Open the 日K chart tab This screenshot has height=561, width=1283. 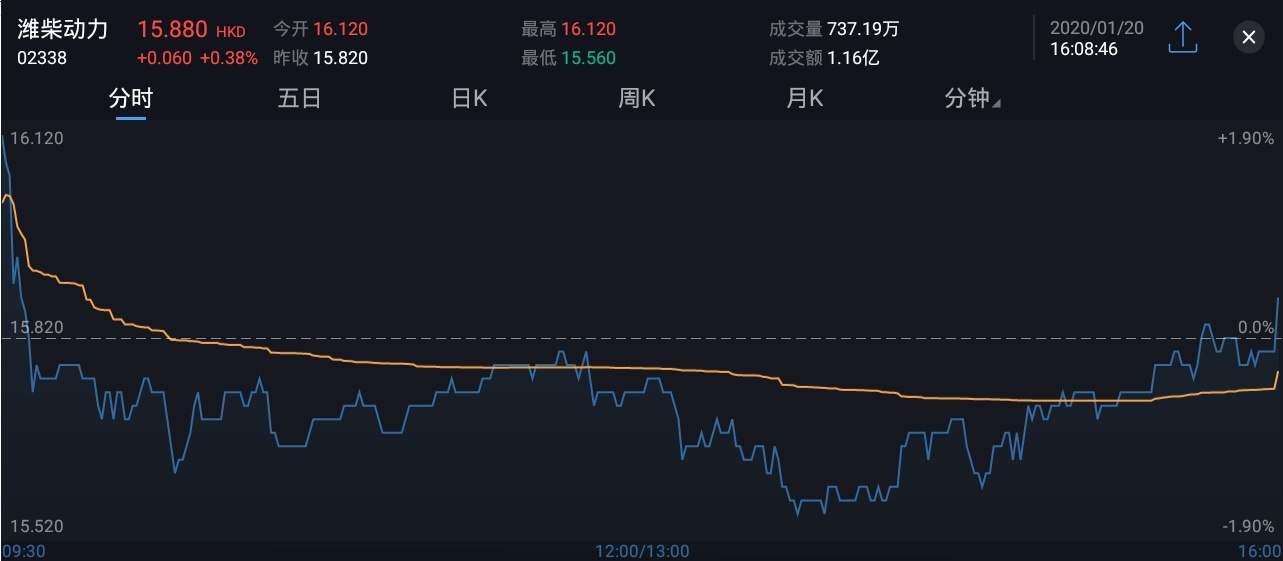click(468, 98)
